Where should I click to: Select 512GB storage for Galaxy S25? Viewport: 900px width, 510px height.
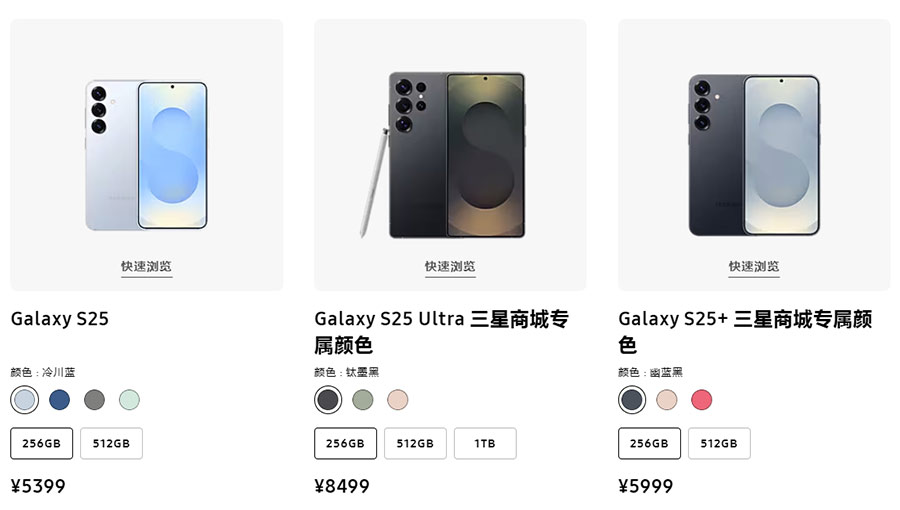[x=111, y=443]
